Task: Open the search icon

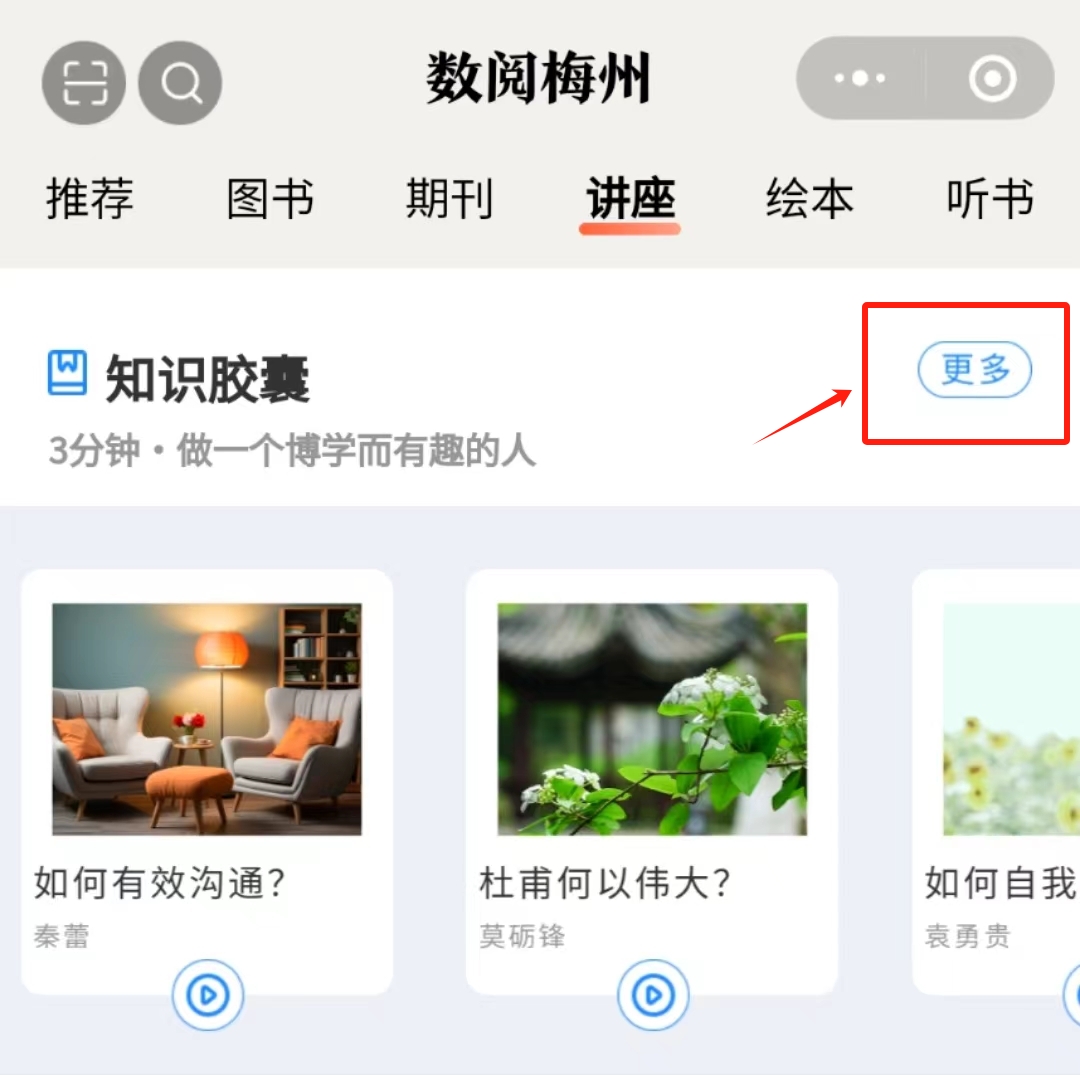Action: (180, 83)
